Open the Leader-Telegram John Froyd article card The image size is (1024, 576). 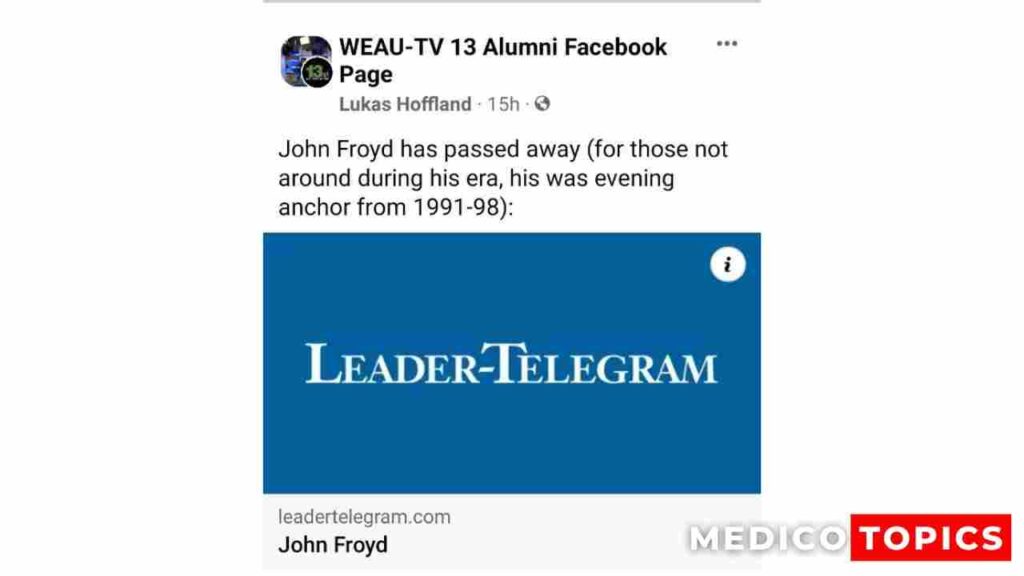click(511, 363)
